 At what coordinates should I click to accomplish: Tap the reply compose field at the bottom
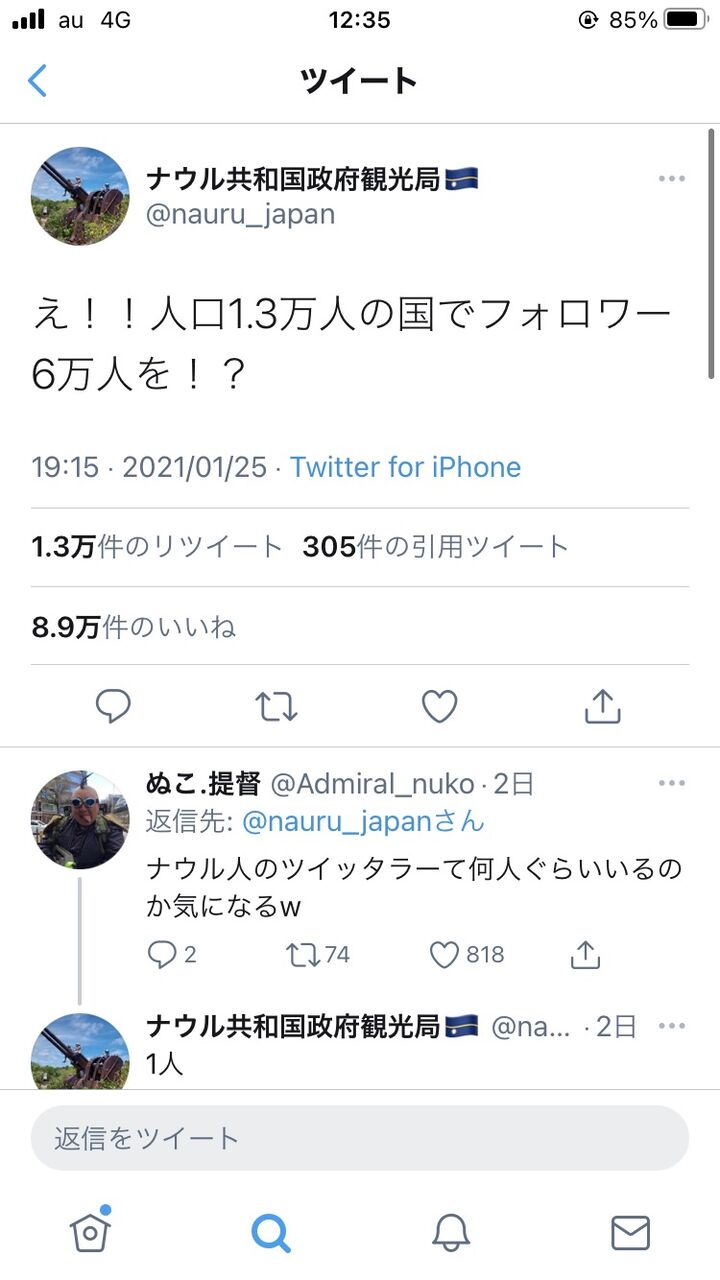360,1138
